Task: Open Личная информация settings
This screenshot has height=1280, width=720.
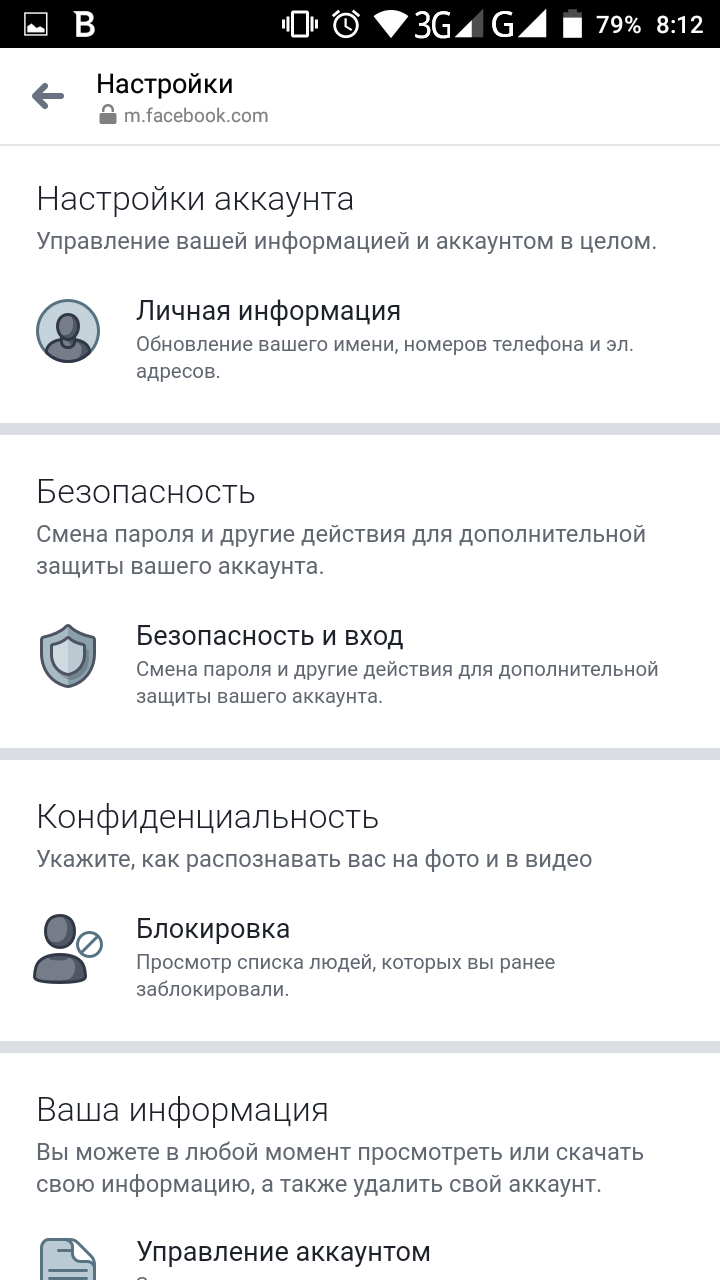Action: 268,312
